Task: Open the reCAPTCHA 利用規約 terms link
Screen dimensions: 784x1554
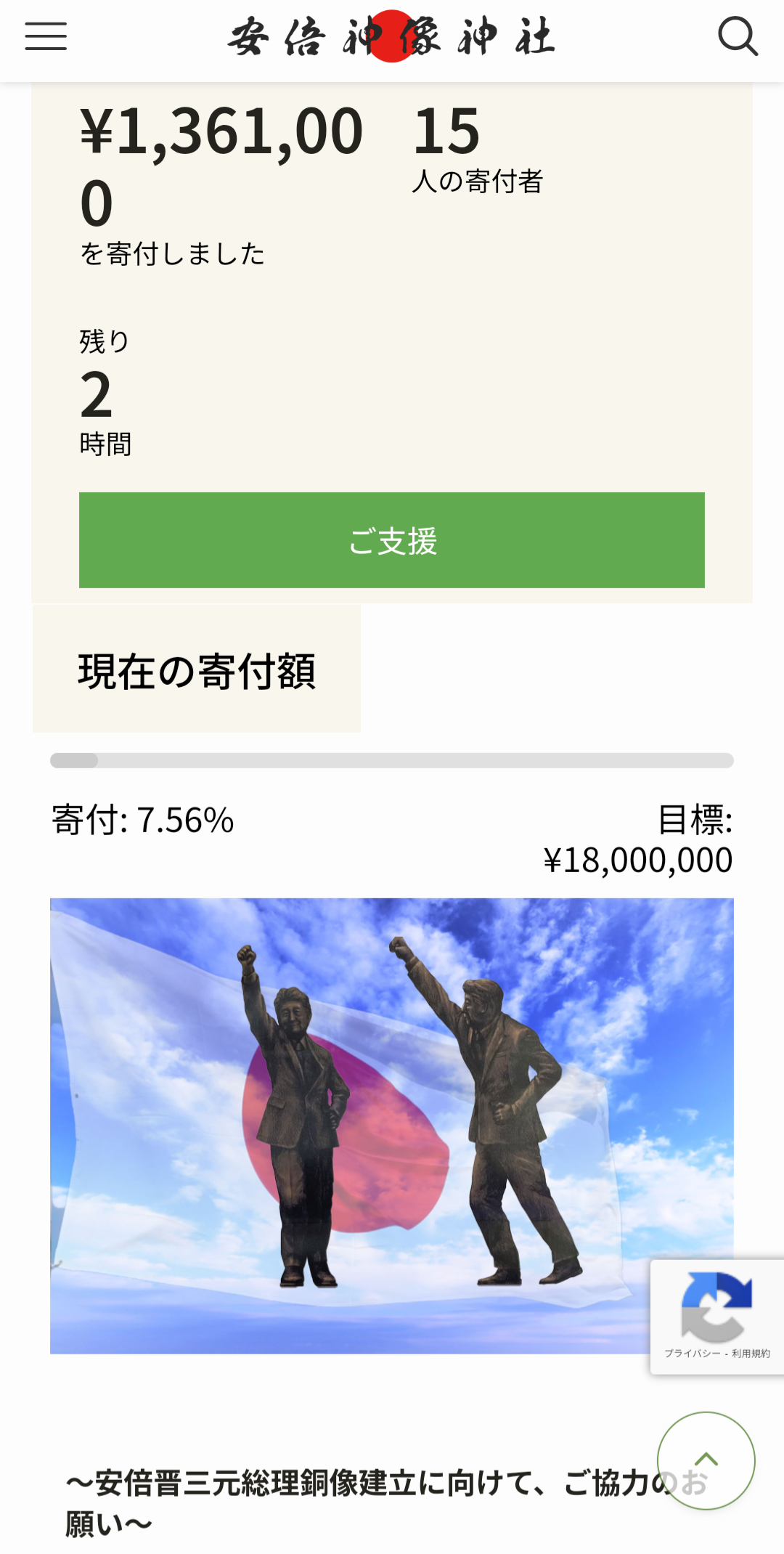Action: click(x=751, y=1354)
